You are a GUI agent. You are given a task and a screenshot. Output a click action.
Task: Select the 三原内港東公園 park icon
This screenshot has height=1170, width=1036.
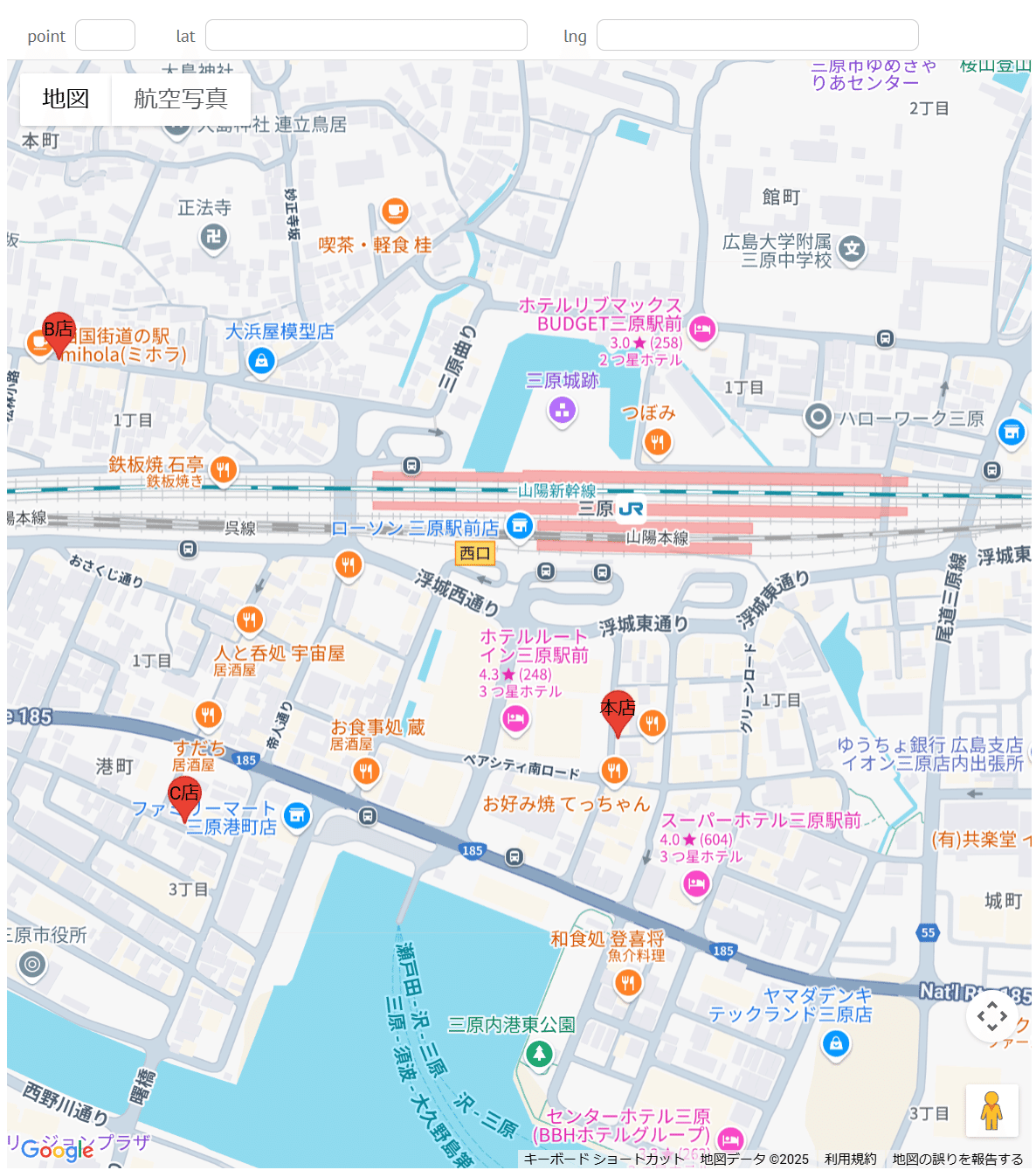(x=539, y=1055)
